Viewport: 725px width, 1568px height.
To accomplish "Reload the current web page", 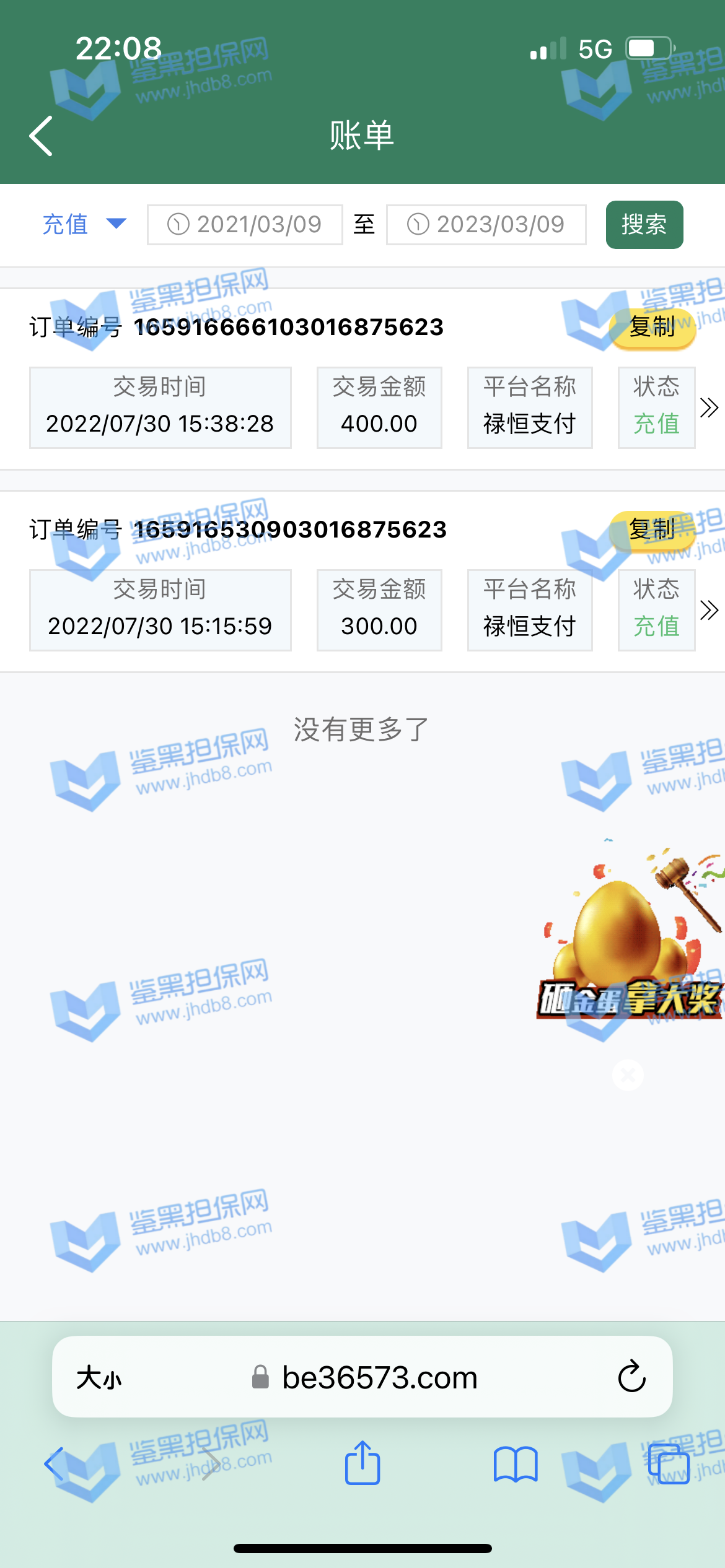I will tap(631, 1378).
